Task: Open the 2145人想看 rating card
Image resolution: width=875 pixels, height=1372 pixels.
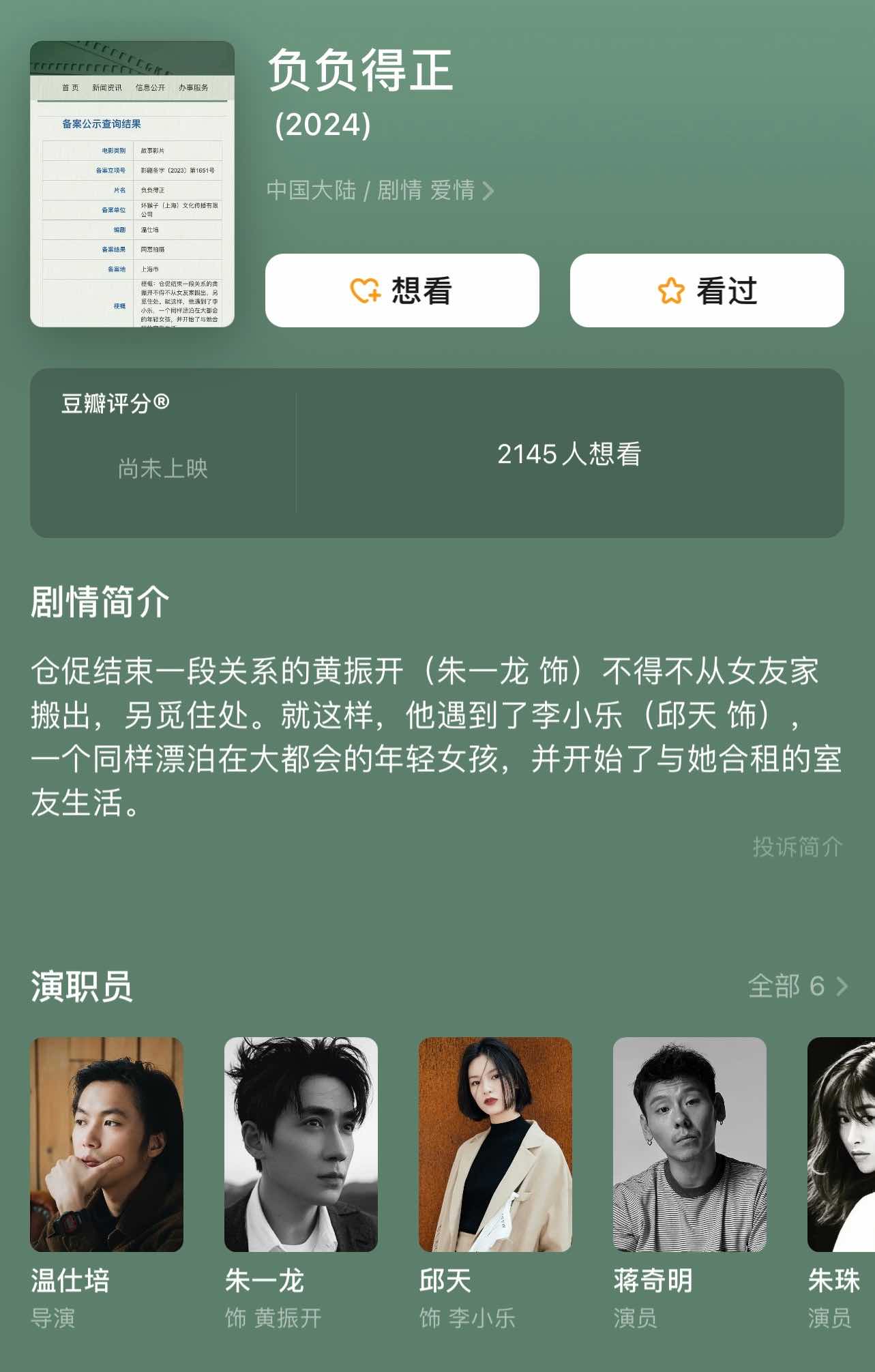Action: 569,453
